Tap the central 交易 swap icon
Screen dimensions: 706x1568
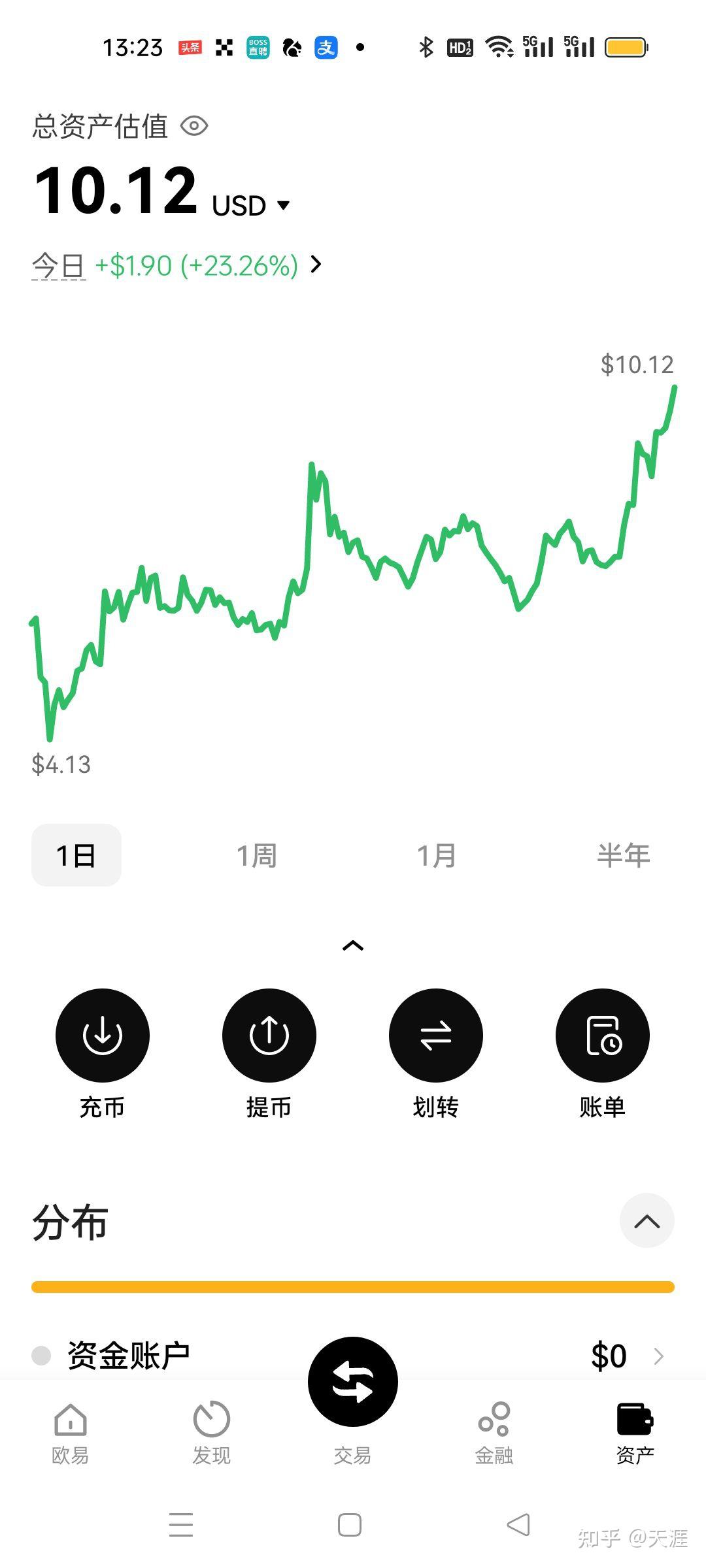(352, 1379)
